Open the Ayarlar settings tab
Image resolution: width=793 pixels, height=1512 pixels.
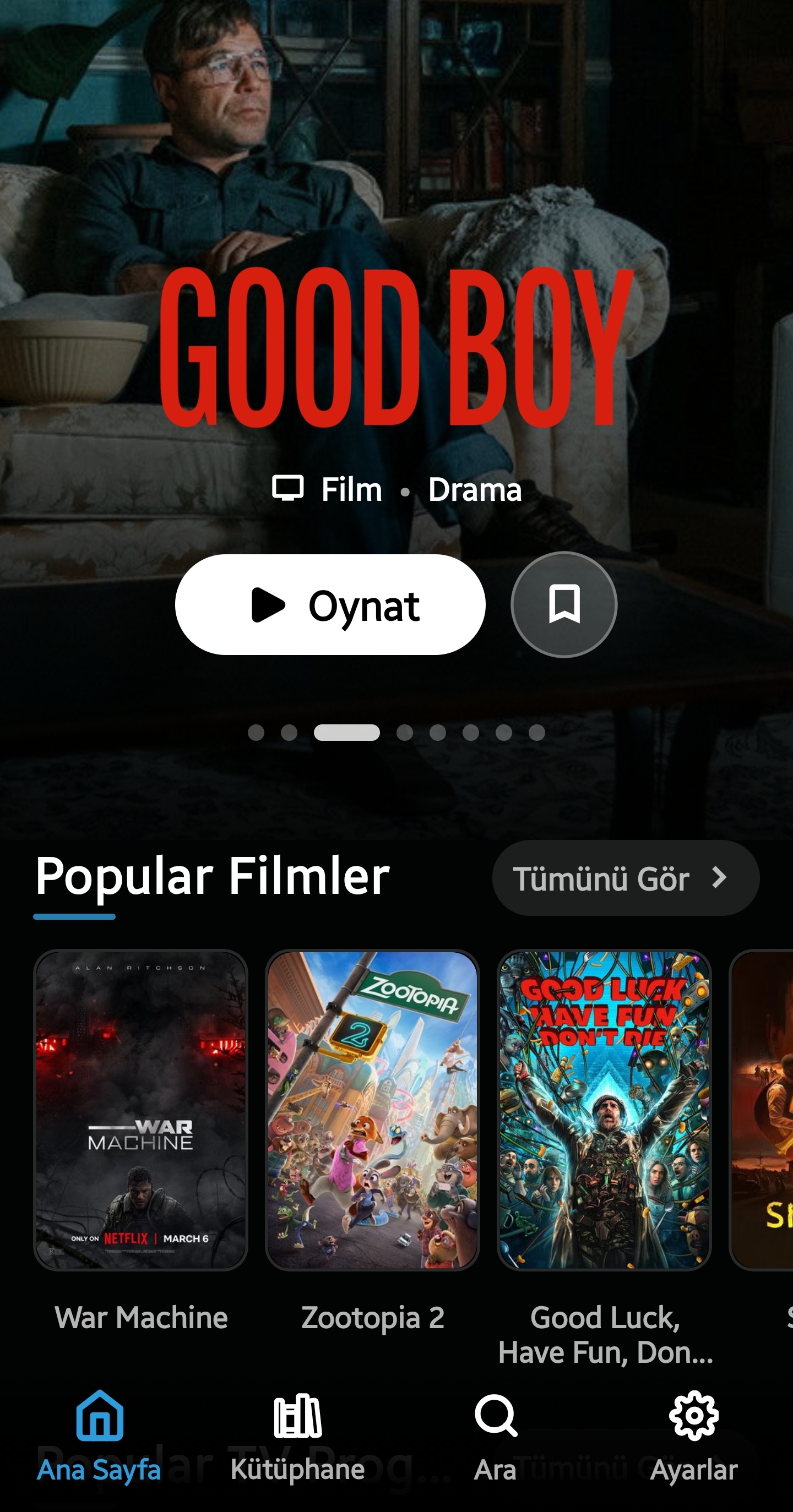pos(694,1432)
